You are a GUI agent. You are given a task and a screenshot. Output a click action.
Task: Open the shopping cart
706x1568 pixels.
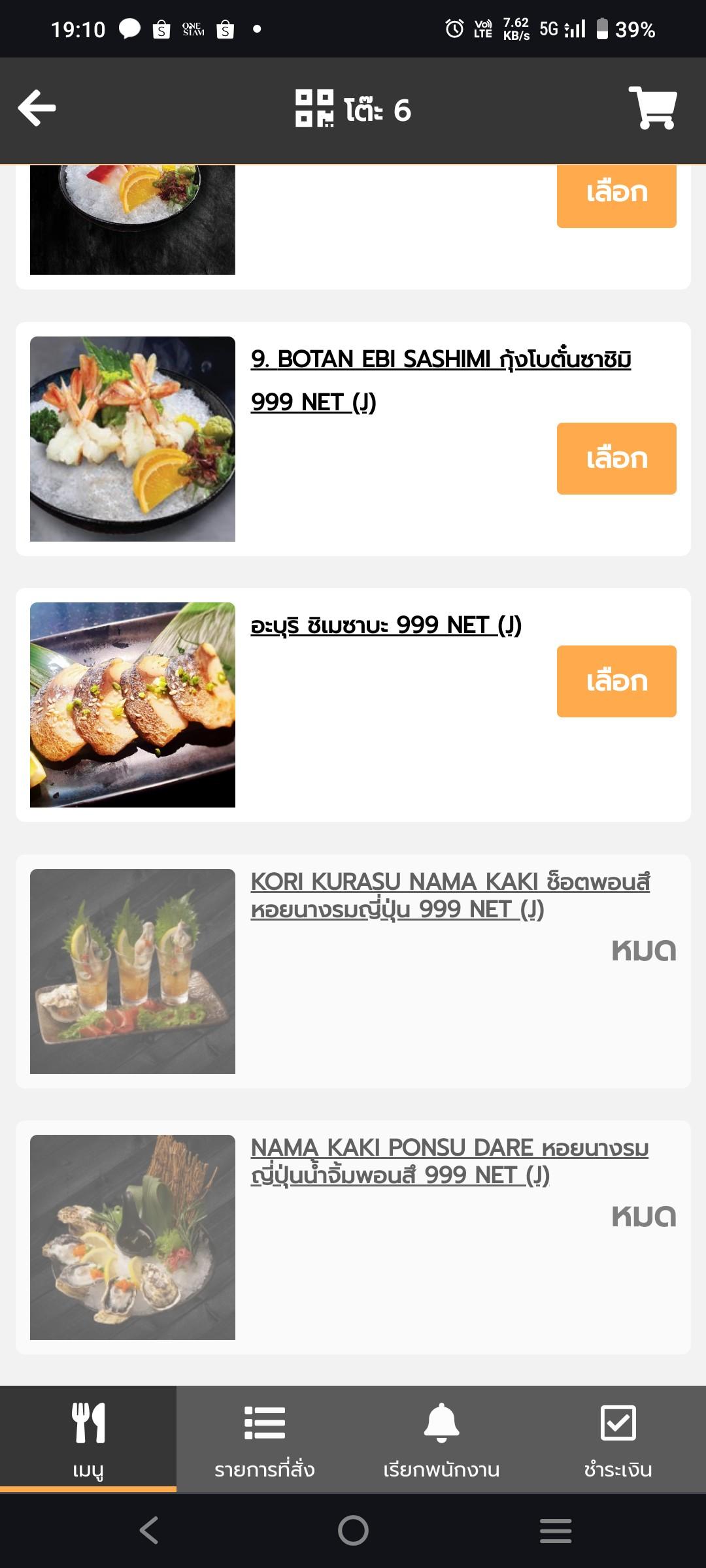point(652,108)
